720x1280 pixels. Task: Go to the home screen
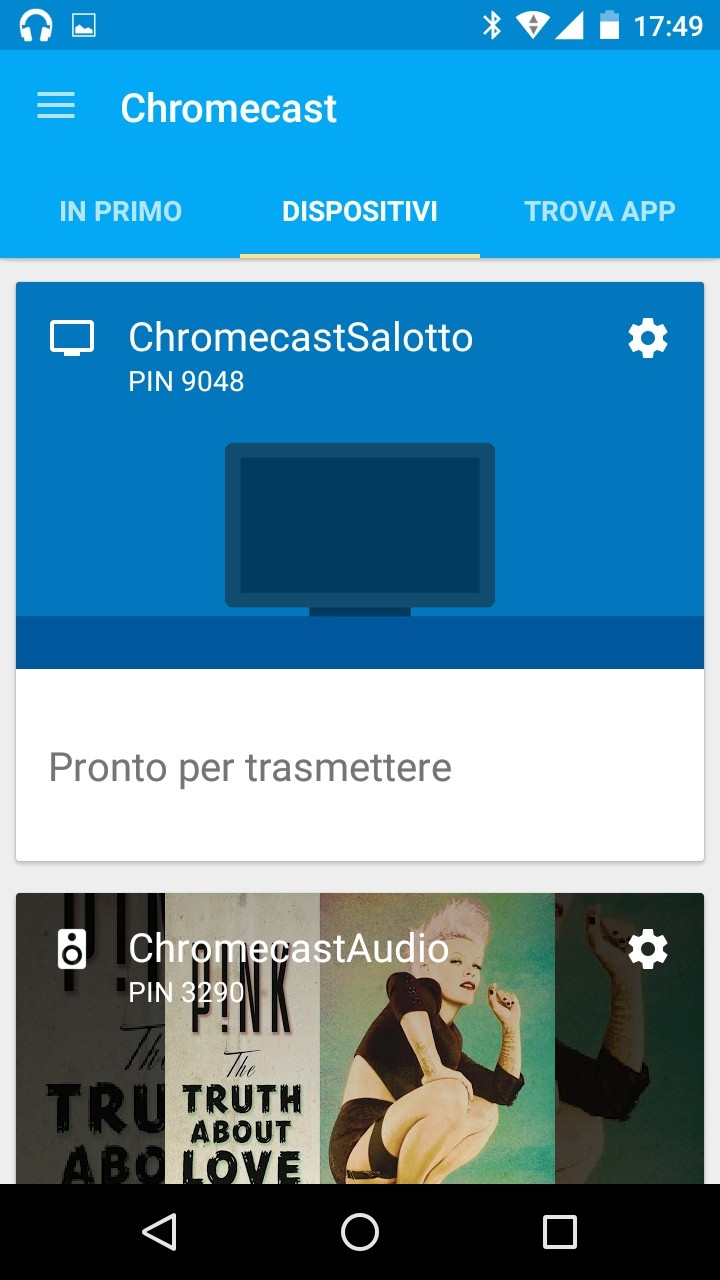[x=360, y=1232]
